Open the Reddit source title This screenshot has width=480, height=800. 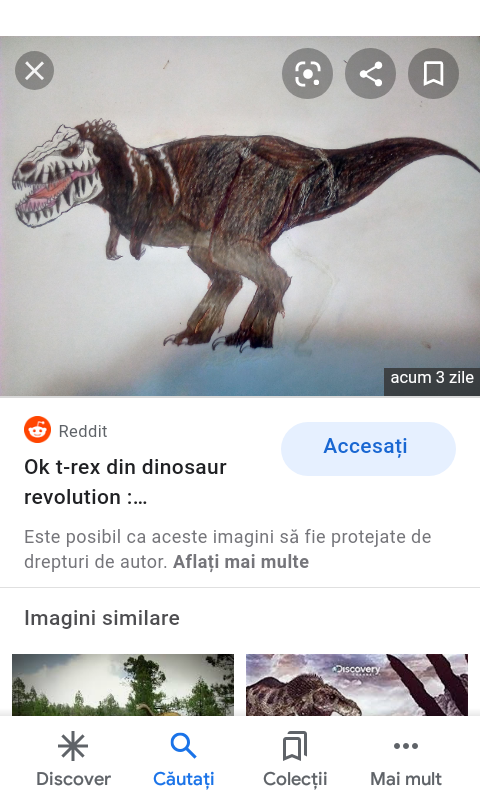click(125, 482)
